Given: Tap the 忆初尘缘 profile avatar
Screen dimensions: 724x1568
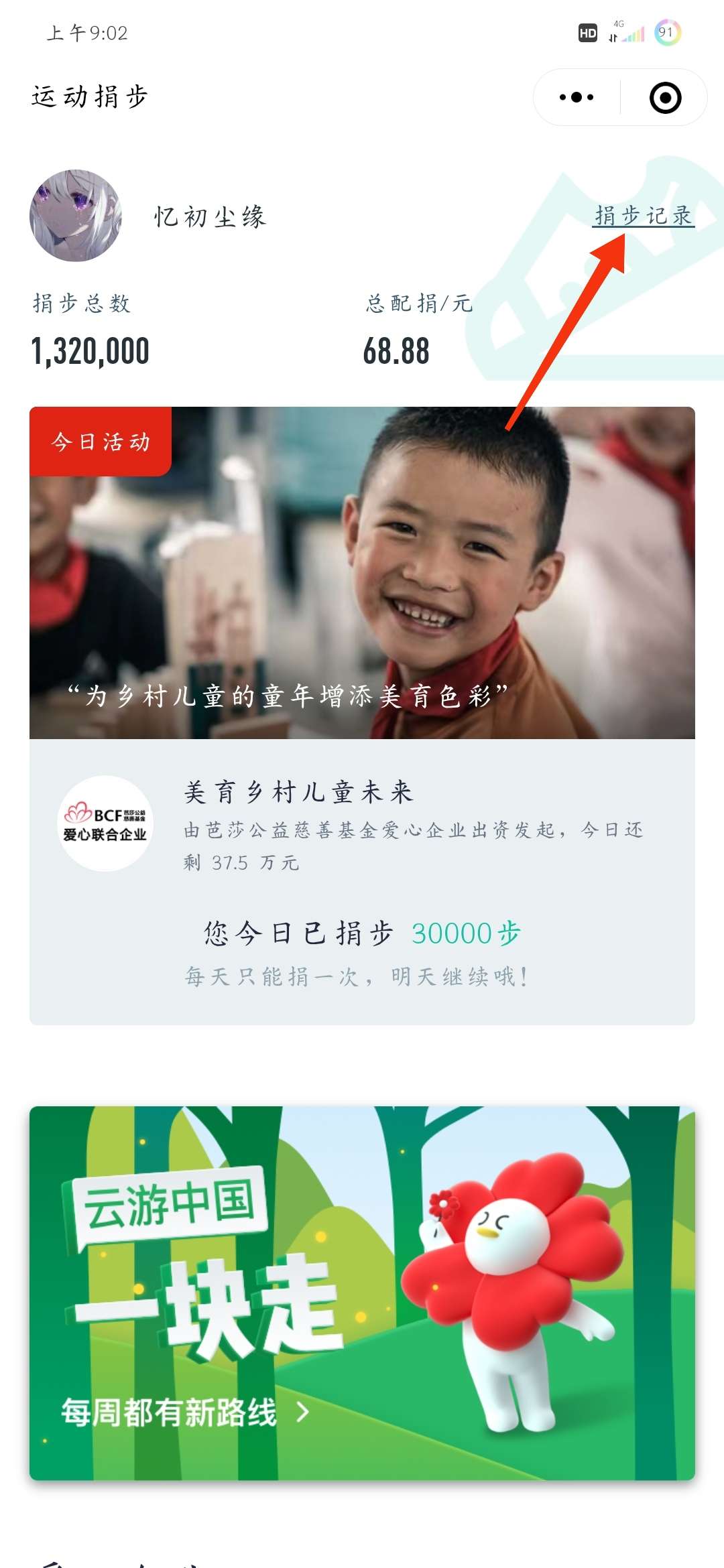Looking at the screenshot, I should [x=76, y=216].
